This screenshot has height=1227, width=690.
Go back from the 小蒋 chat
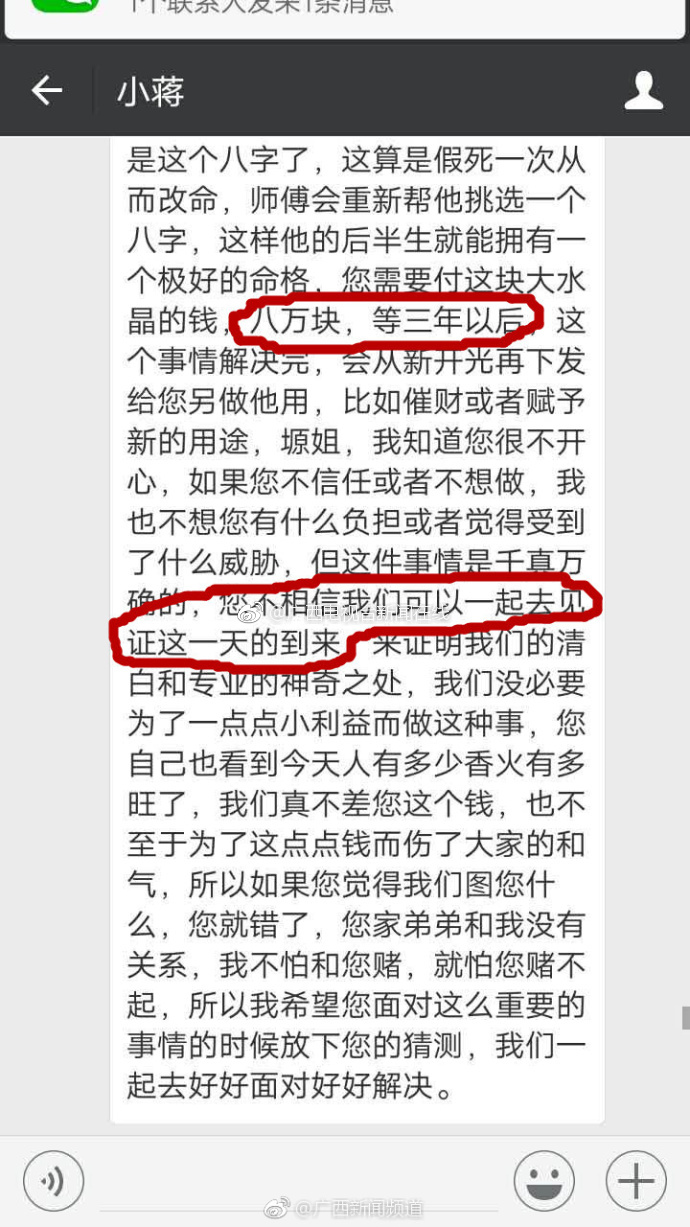tap(46, 92)
